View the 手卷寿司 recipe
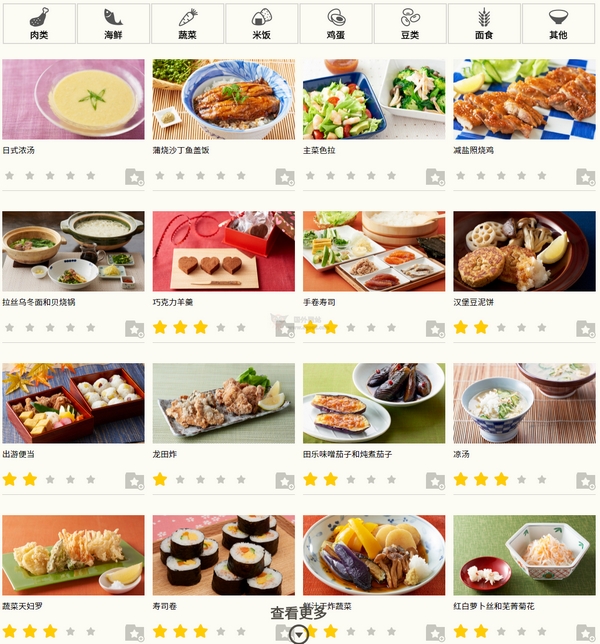Screen dimensions: 600x644 (x=373, y=251)
